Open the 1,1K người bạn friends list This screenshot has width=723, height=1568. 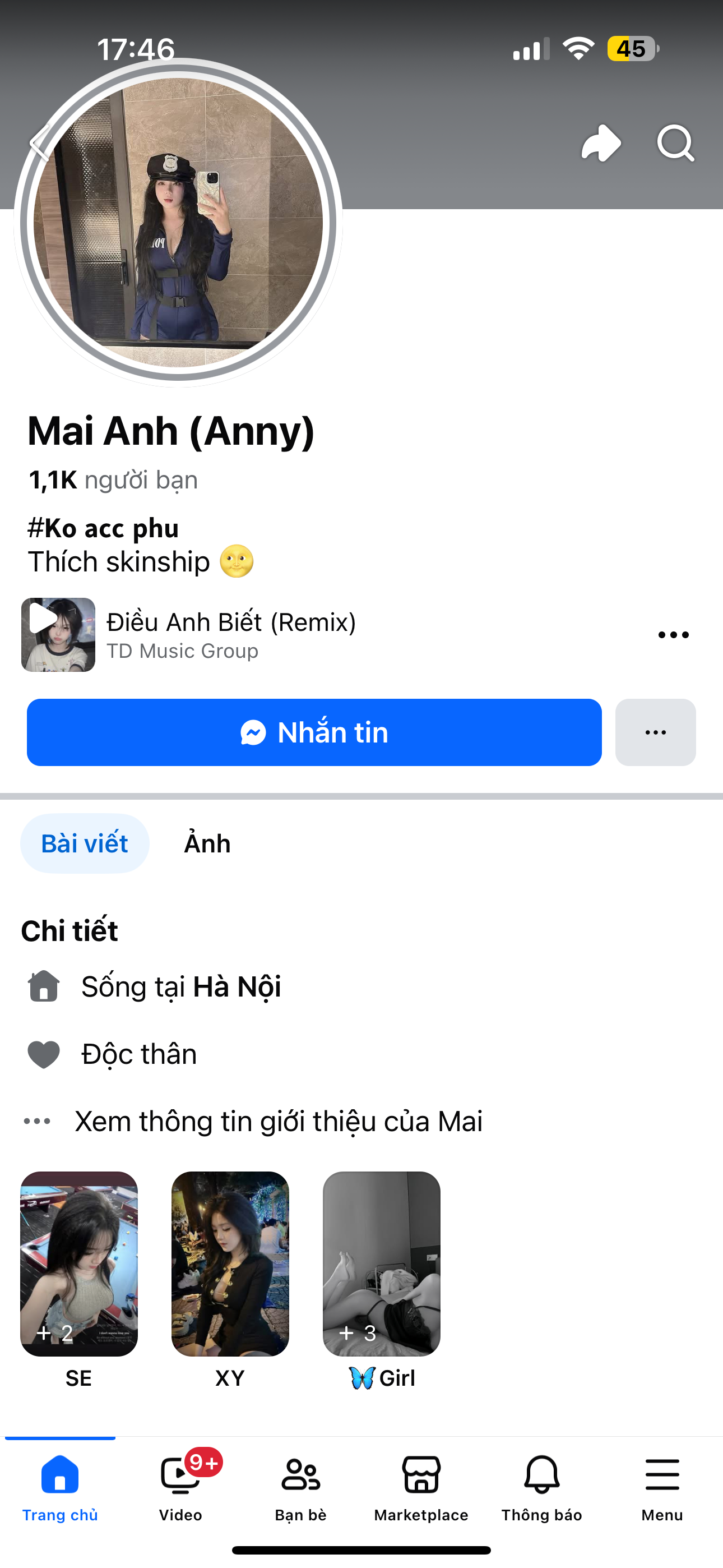tap(113, 480)
